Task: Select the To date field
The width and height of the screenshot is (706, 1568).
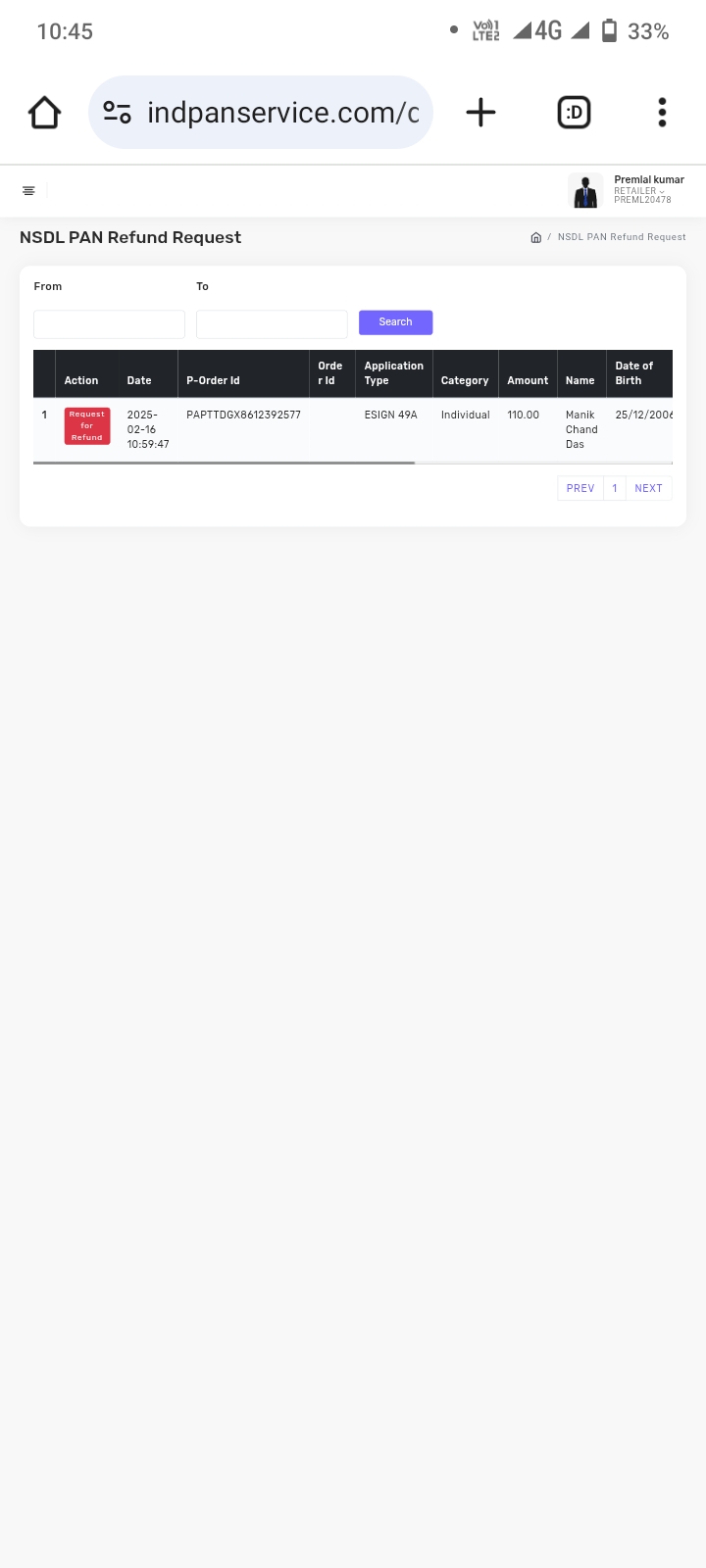Action: [272, 324]
